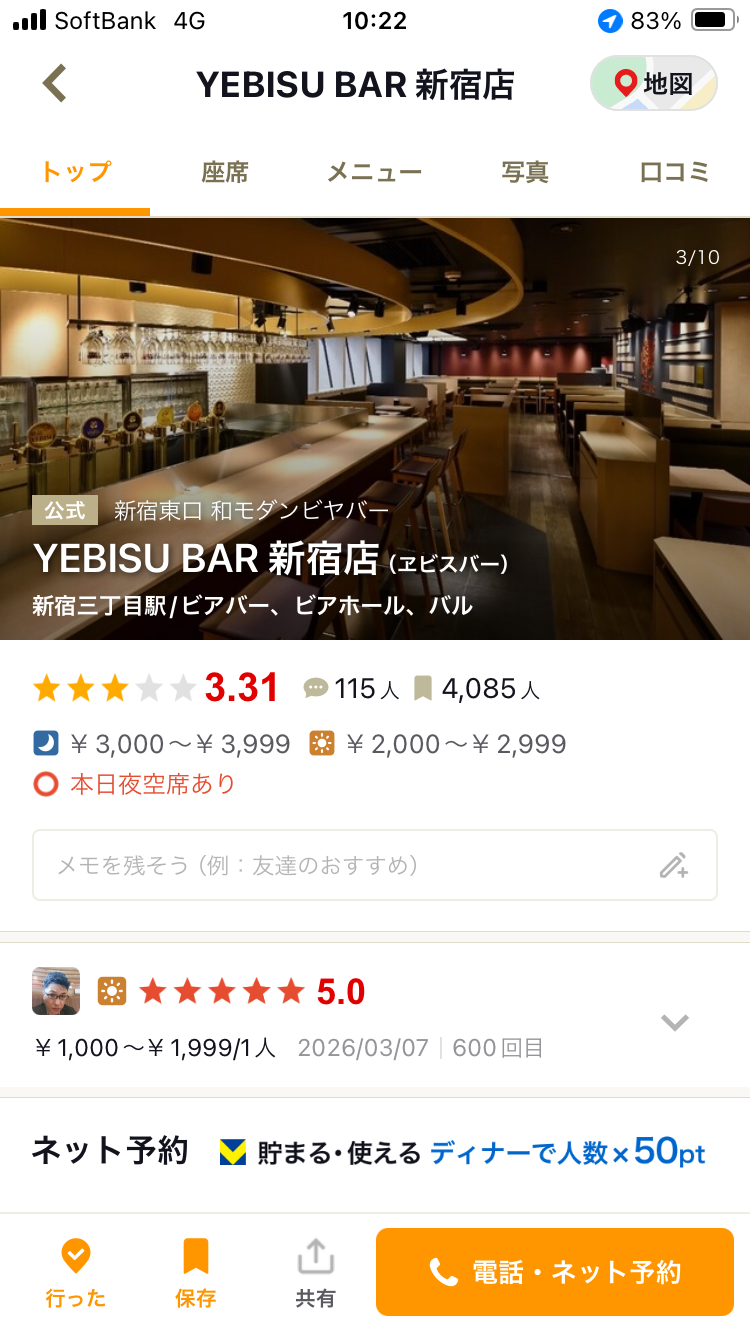Tap 電話・ネット予約 to reserve
The width and height of the screenshot is (750, 1334).
click(x=555, y=1272)
